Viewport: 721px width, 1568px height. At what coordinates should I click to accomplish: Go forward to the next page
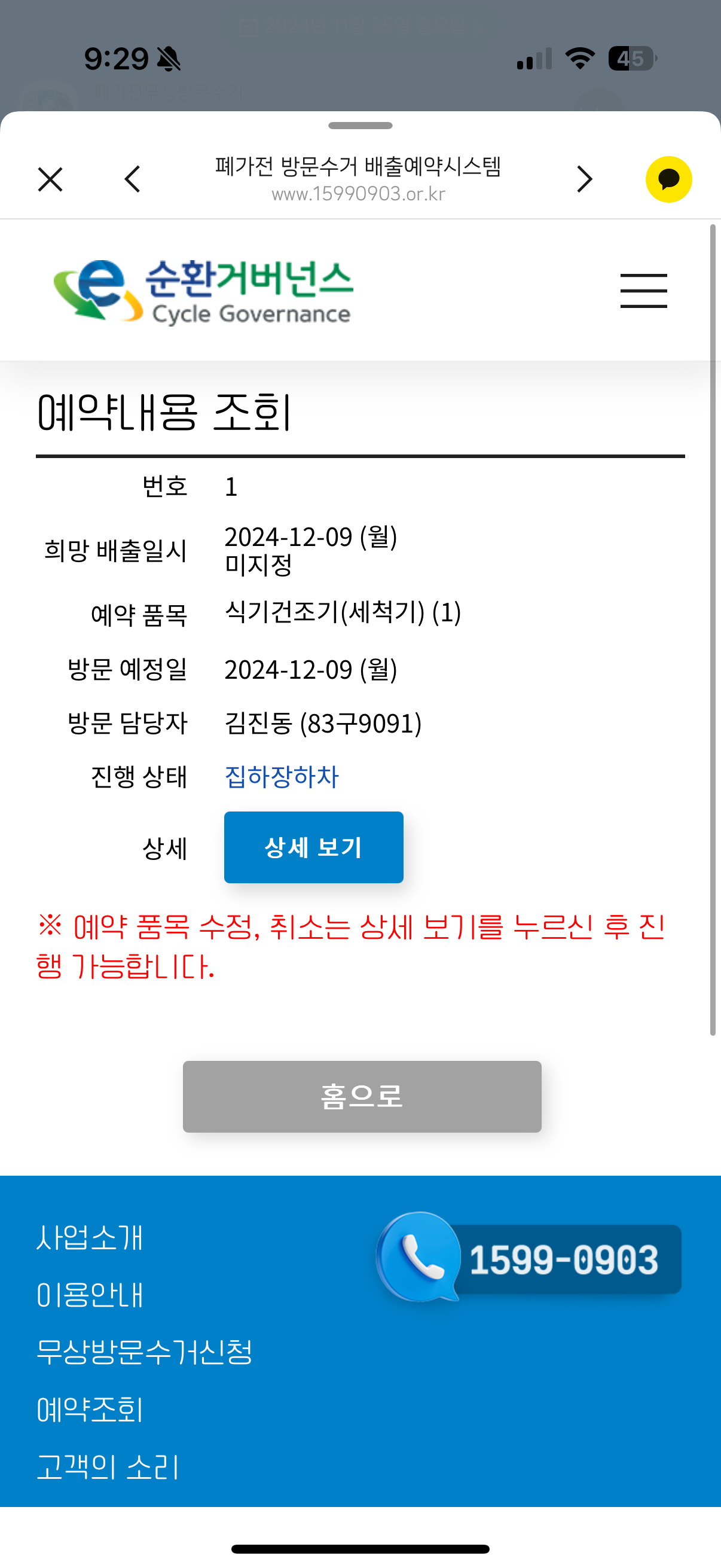pos(584,179)
